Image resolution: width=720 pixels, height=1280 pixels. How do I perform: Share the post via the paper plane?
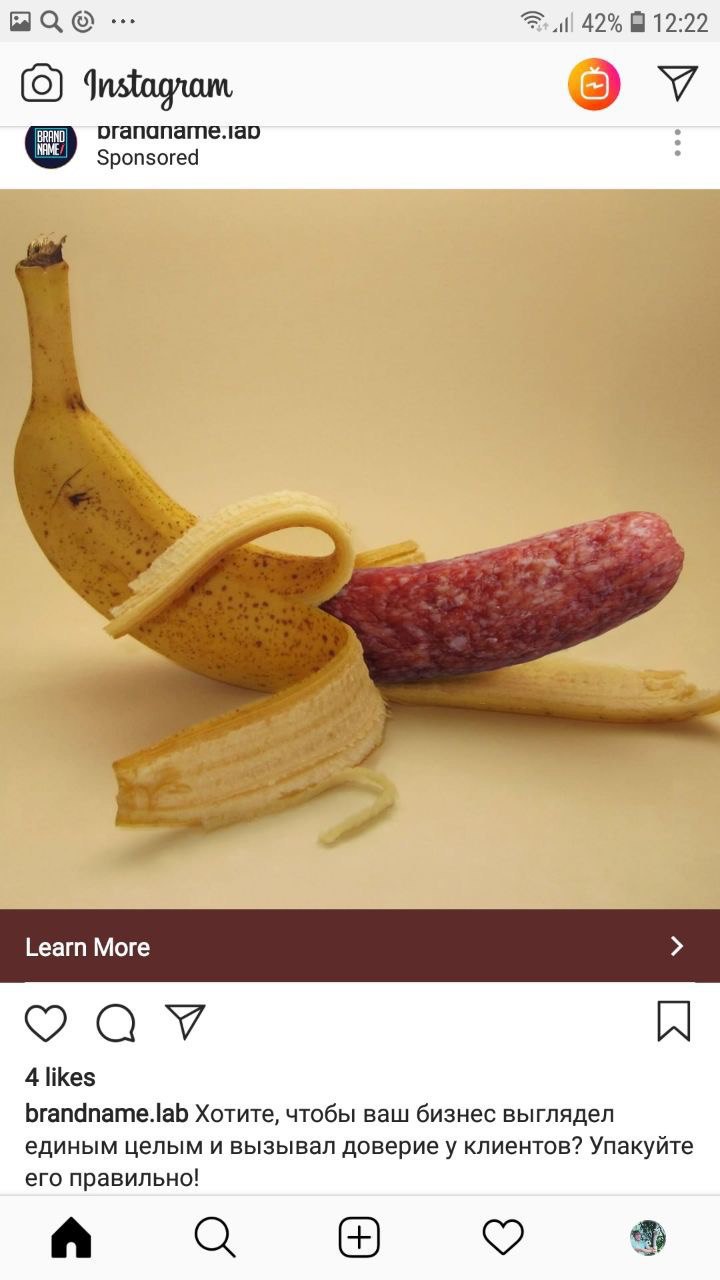click(185, 1021)
